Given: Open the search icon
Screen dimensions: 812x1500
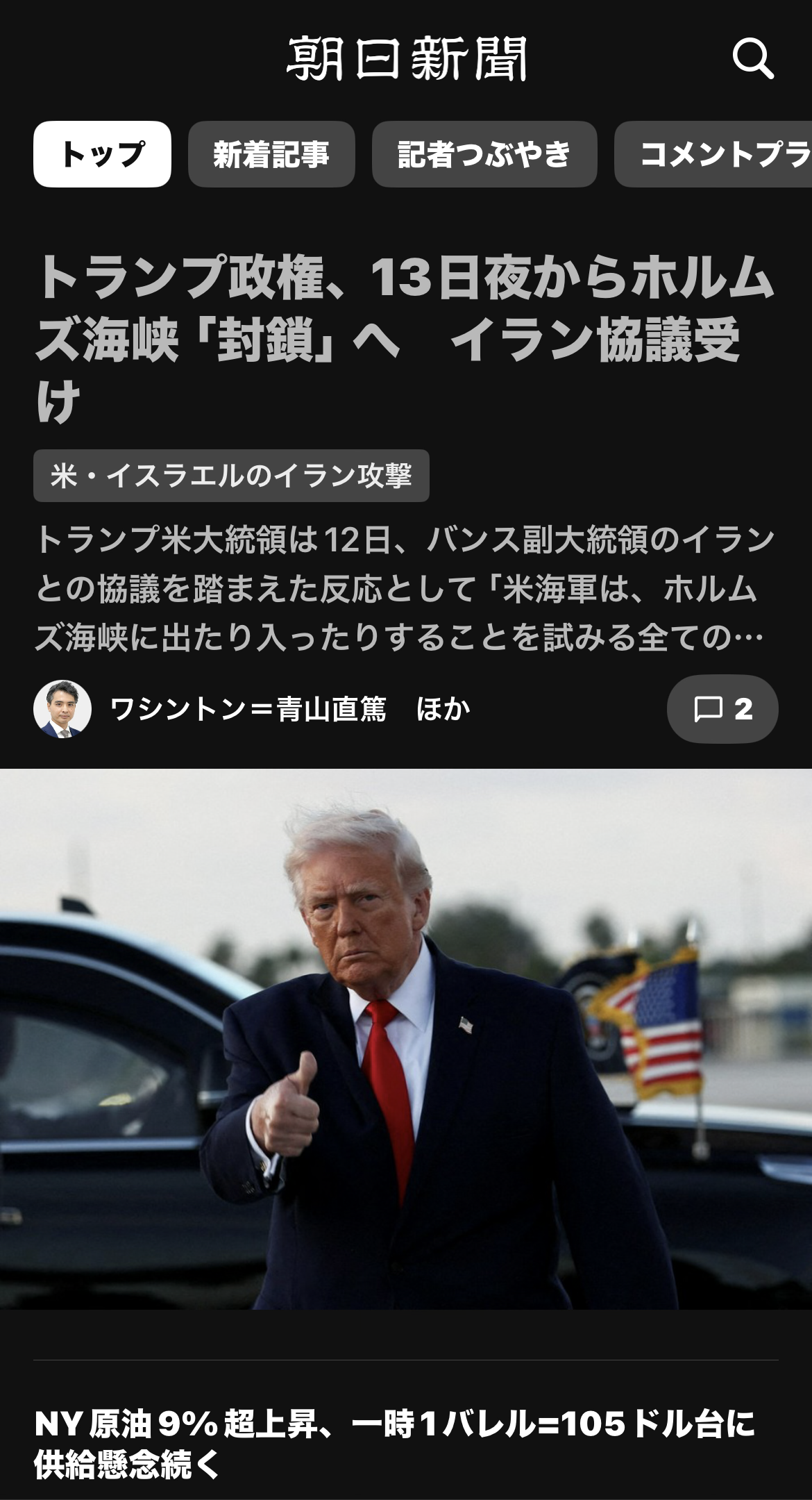Looking at the screenshot, I should click(x=753, y=59).
